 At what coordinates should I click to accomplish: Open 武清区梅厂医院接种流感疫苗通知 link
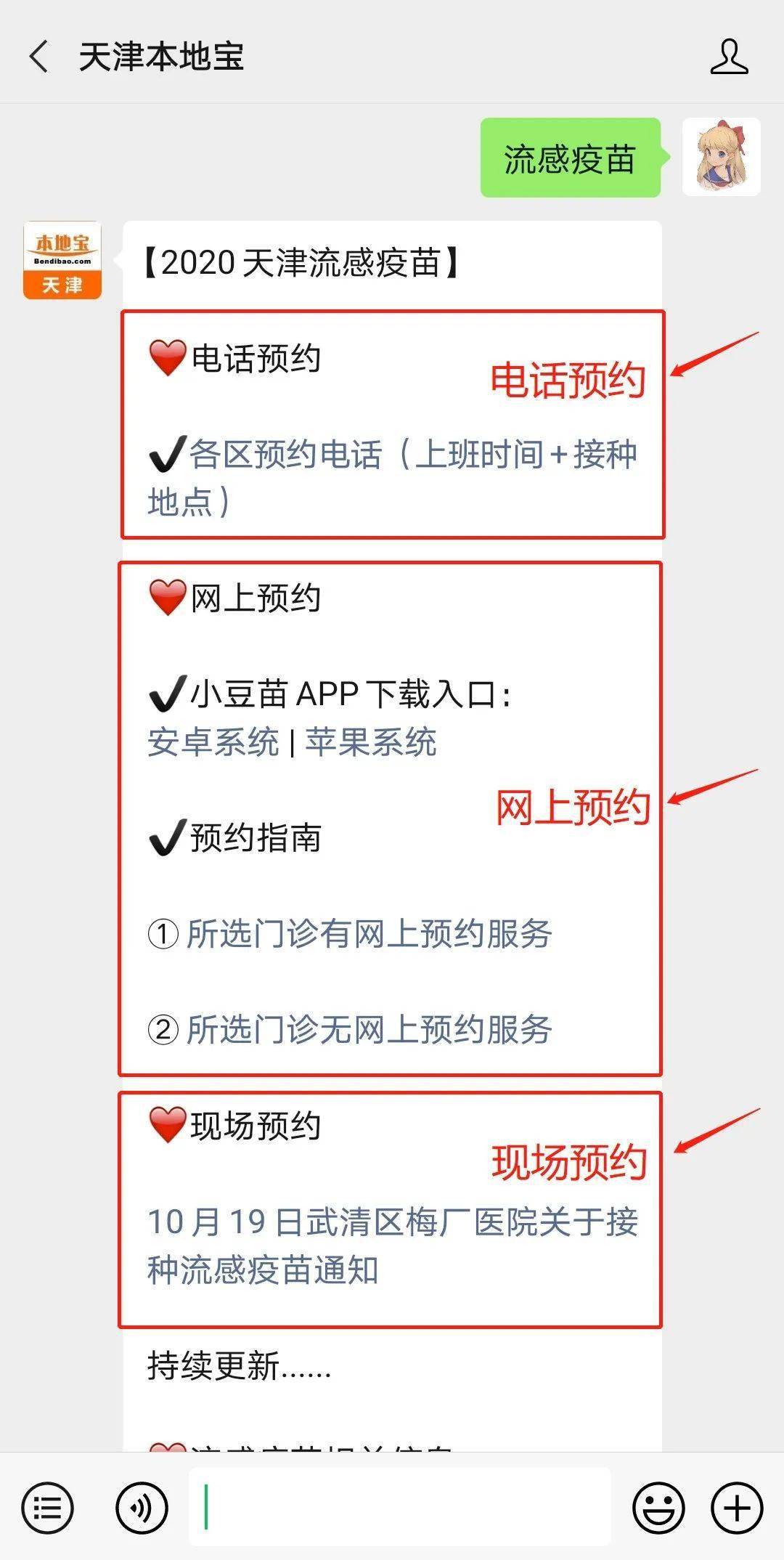point(392,1246)
